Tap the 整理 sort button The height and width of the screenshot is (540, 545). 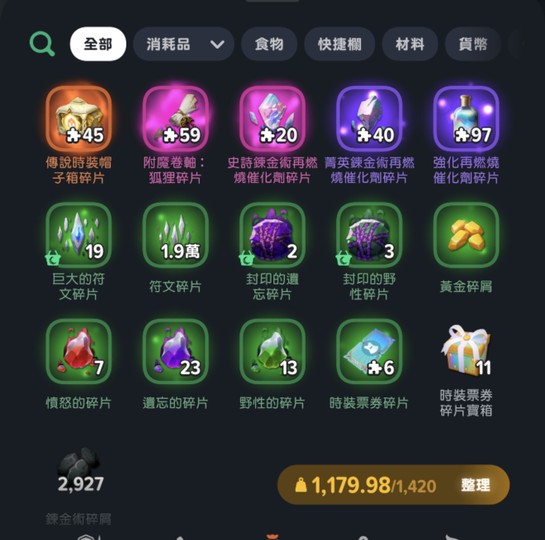[x=475, y=485]
